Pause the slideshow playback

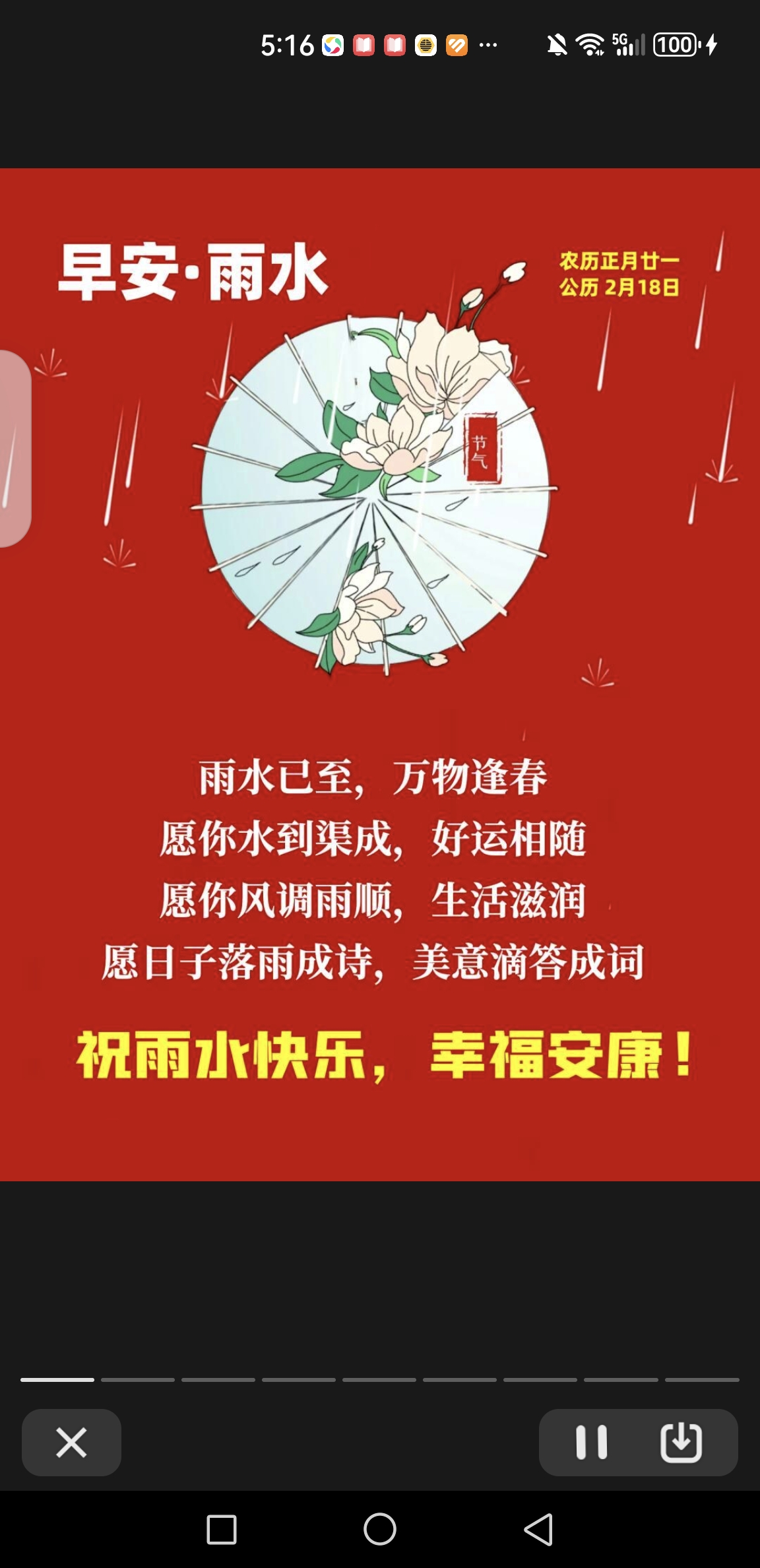[591, 1442]
